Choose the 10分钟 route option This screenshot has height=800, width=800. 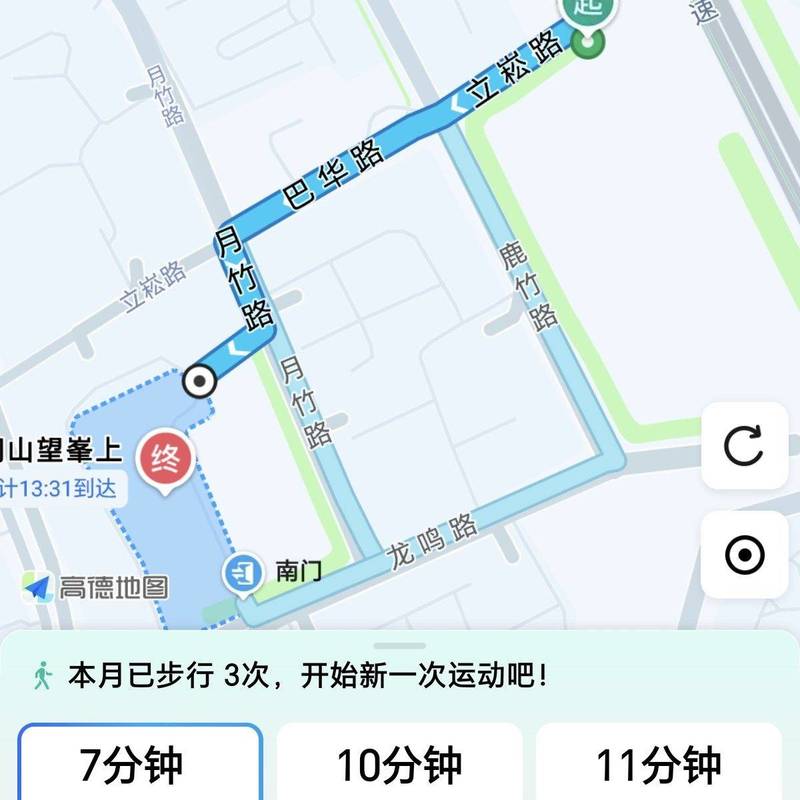pos(399,765)
